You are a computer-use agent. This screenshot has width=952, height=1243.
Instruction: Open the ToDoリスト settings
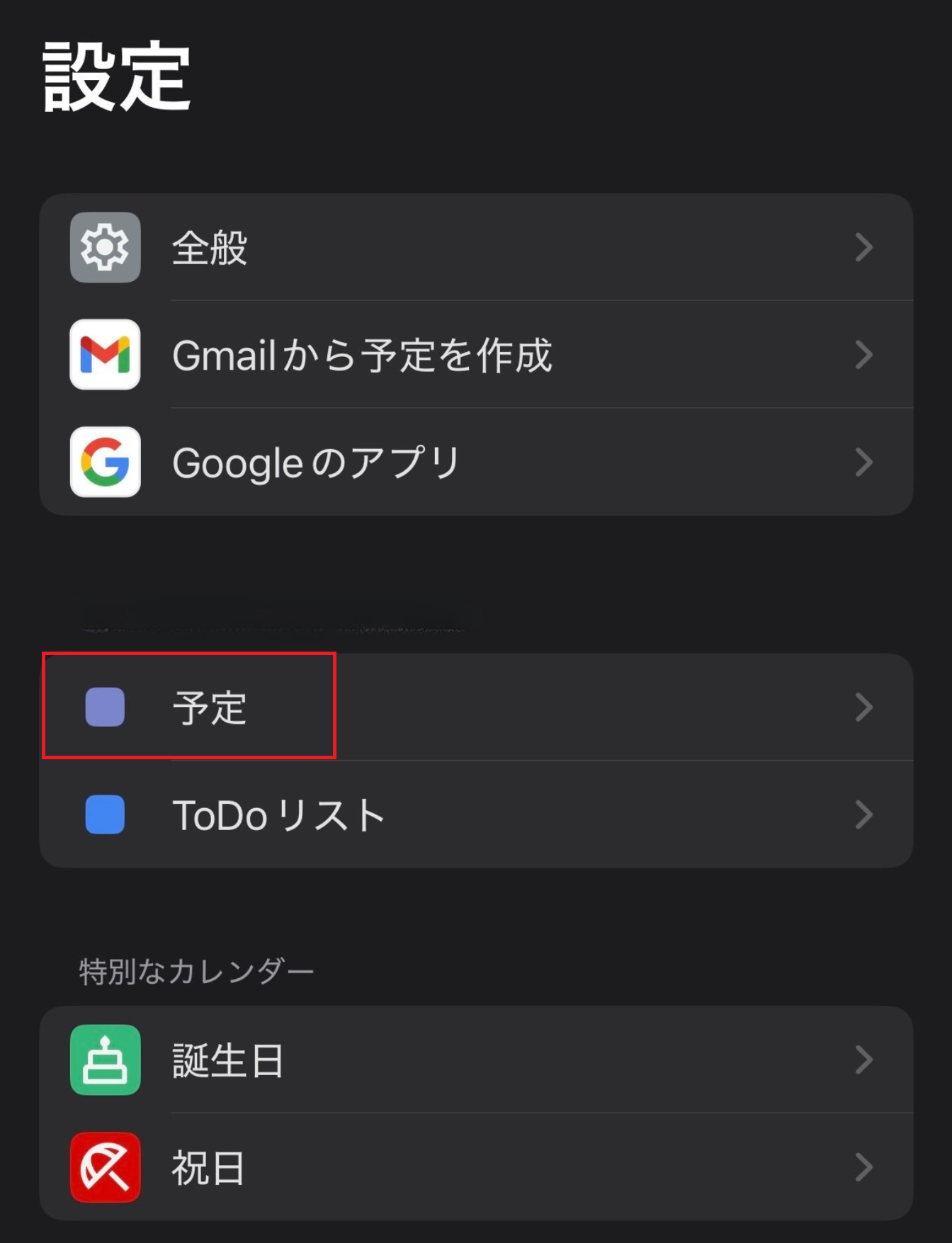(x=475, y=815)
